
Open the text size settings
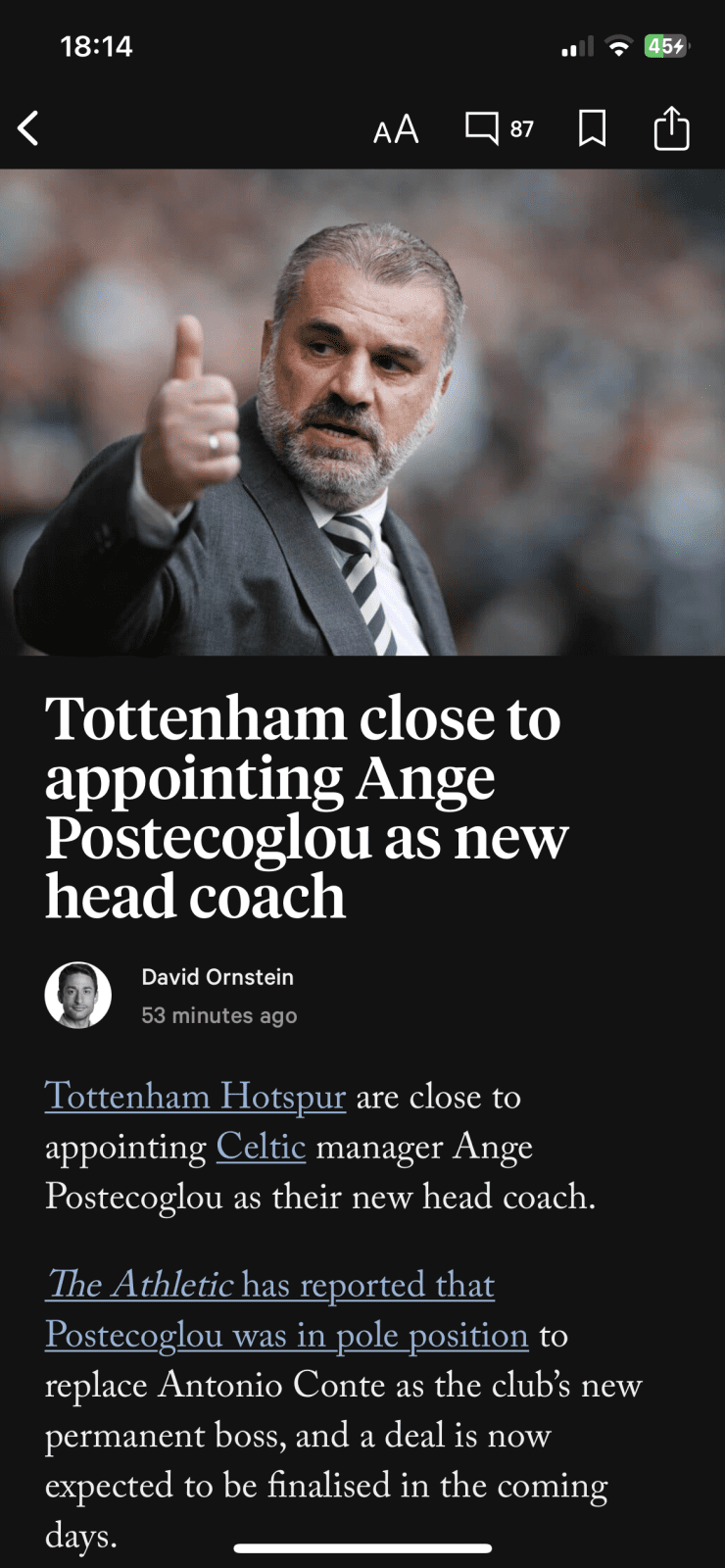click(x=396, y=129)
